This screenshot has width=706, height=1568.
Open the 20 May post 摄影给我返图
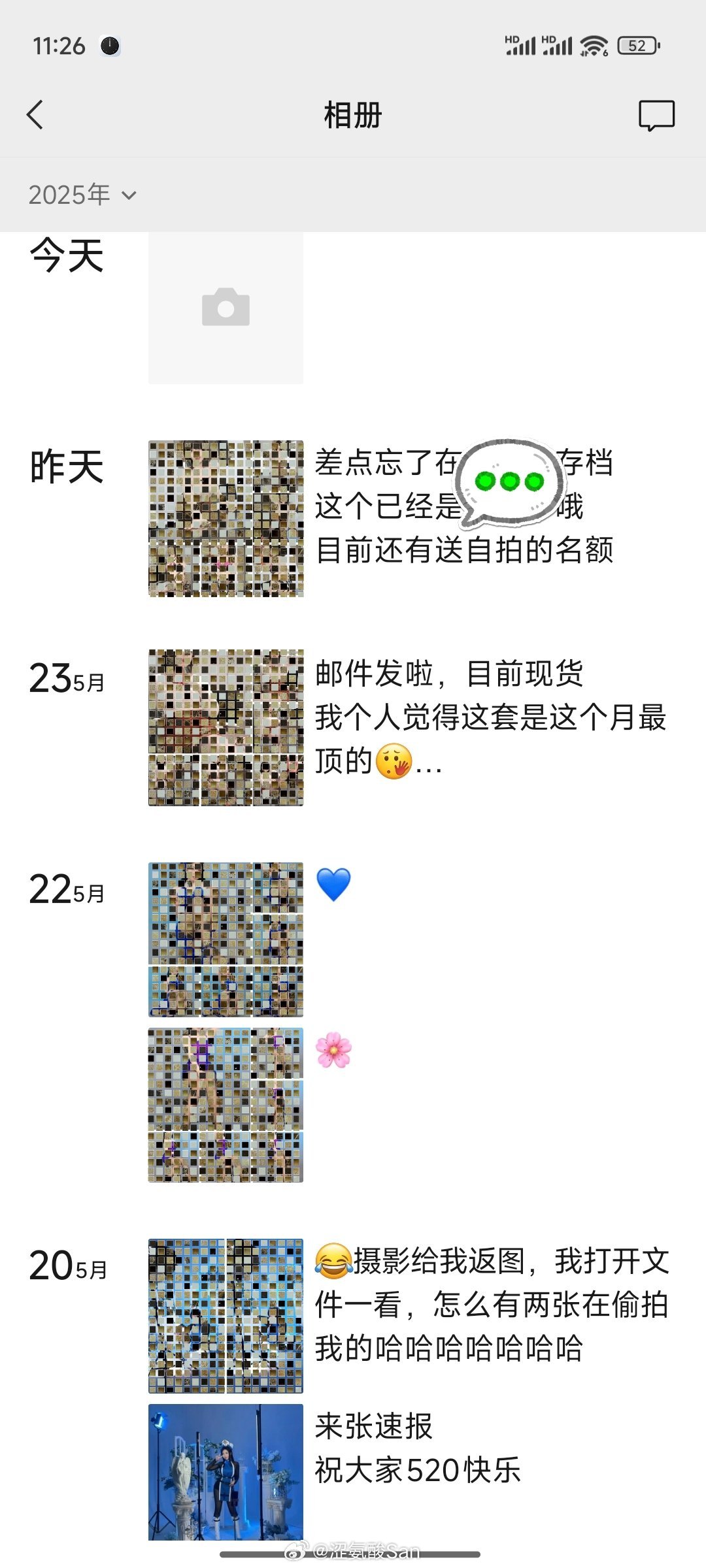point(226,1316)
